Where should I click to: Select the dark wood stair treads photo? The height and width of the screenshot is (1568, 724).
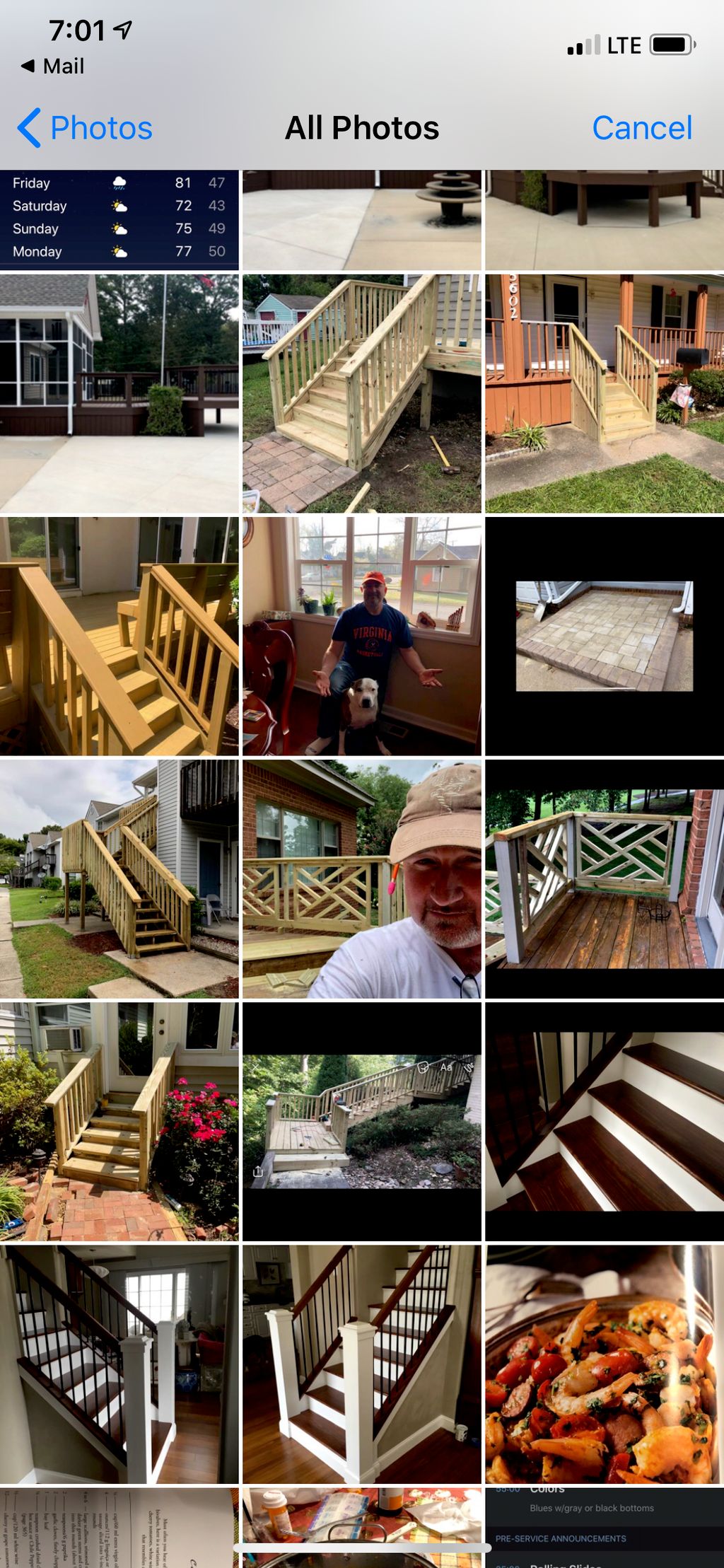pos(604,1121)
